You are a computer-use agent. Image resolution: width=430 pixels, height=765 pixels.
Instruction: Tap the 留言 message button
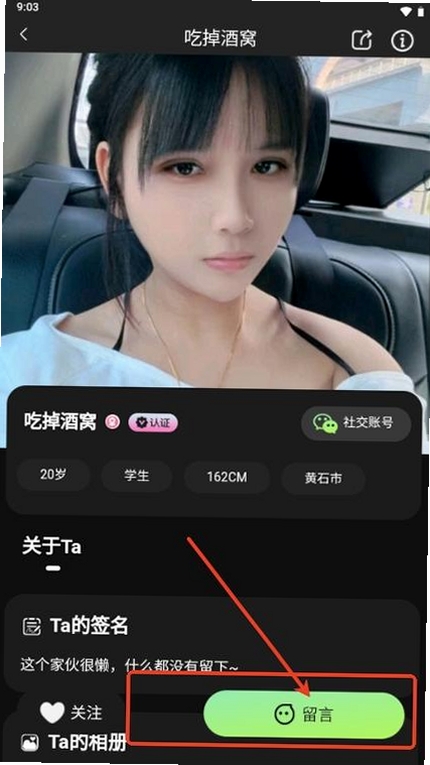pyautogui.click(x=304, y=714)
